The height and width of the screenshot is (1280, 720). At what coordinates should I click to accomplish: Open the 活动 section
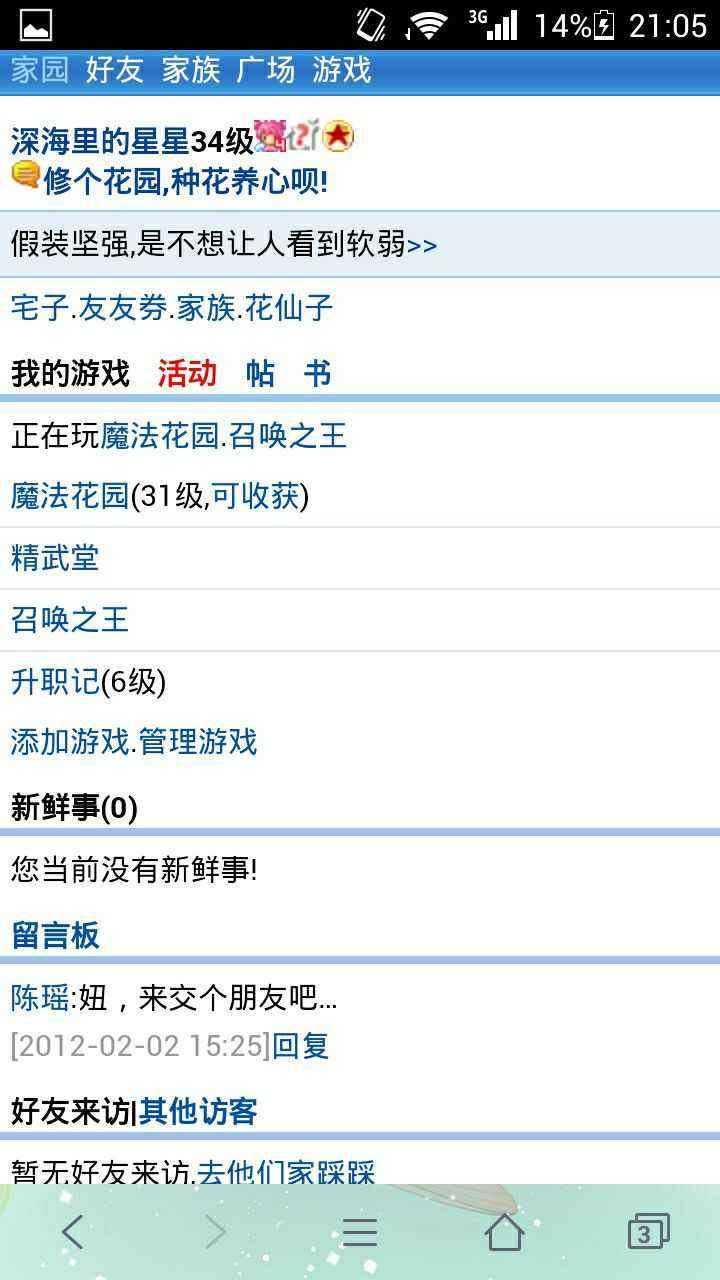tap(187, 373)
